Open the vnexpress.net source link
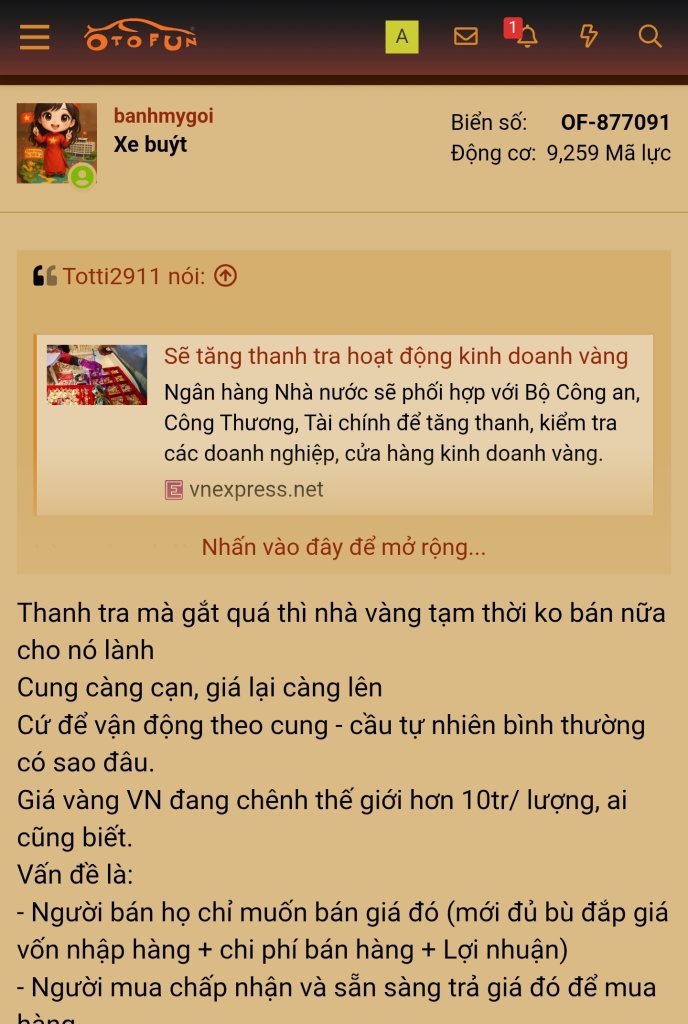 point(256,490)
